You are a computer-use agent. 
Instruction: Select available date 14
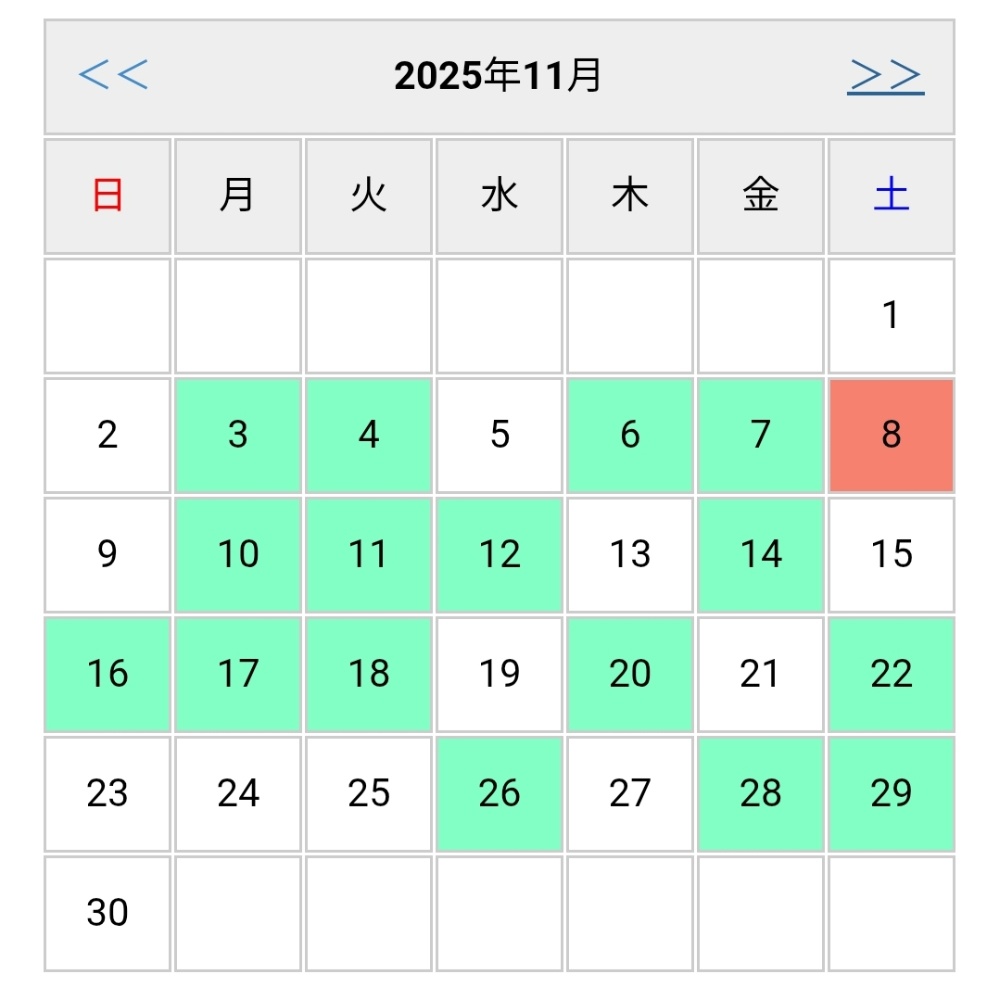pyautogui.click(x=760, y=554)
